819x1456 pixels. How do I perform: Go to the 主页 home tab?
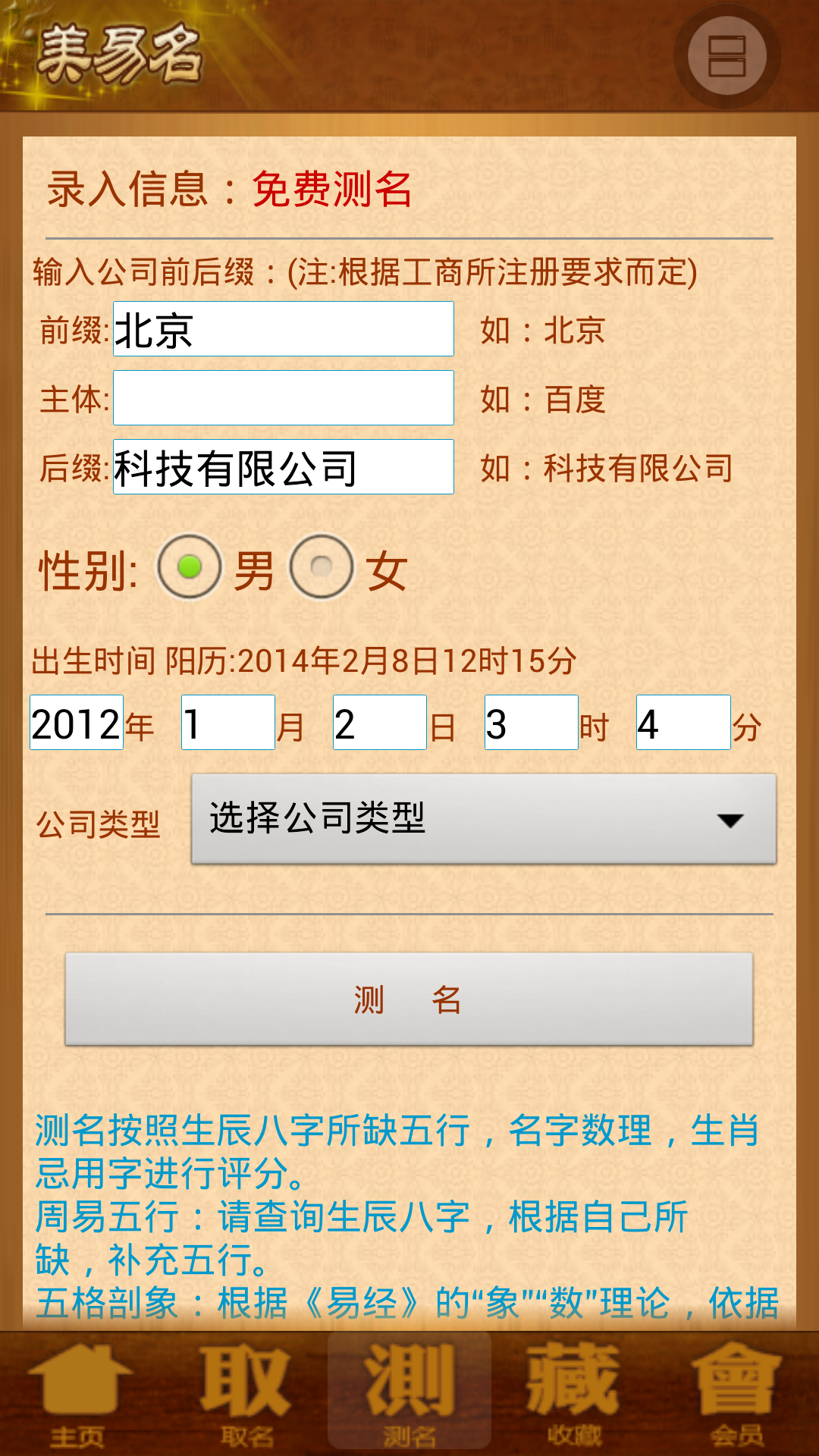(x=78, y=1394)
